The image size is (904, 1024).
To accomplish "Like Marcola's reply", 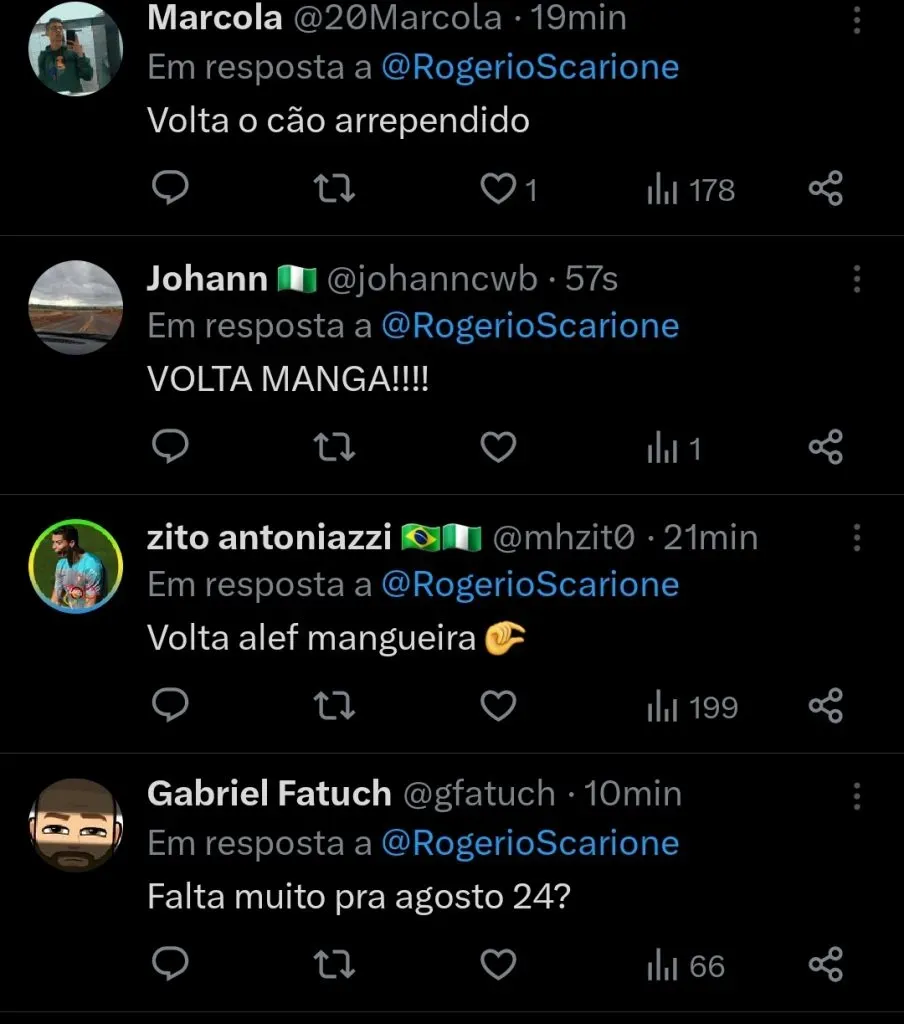I will 498,189.
